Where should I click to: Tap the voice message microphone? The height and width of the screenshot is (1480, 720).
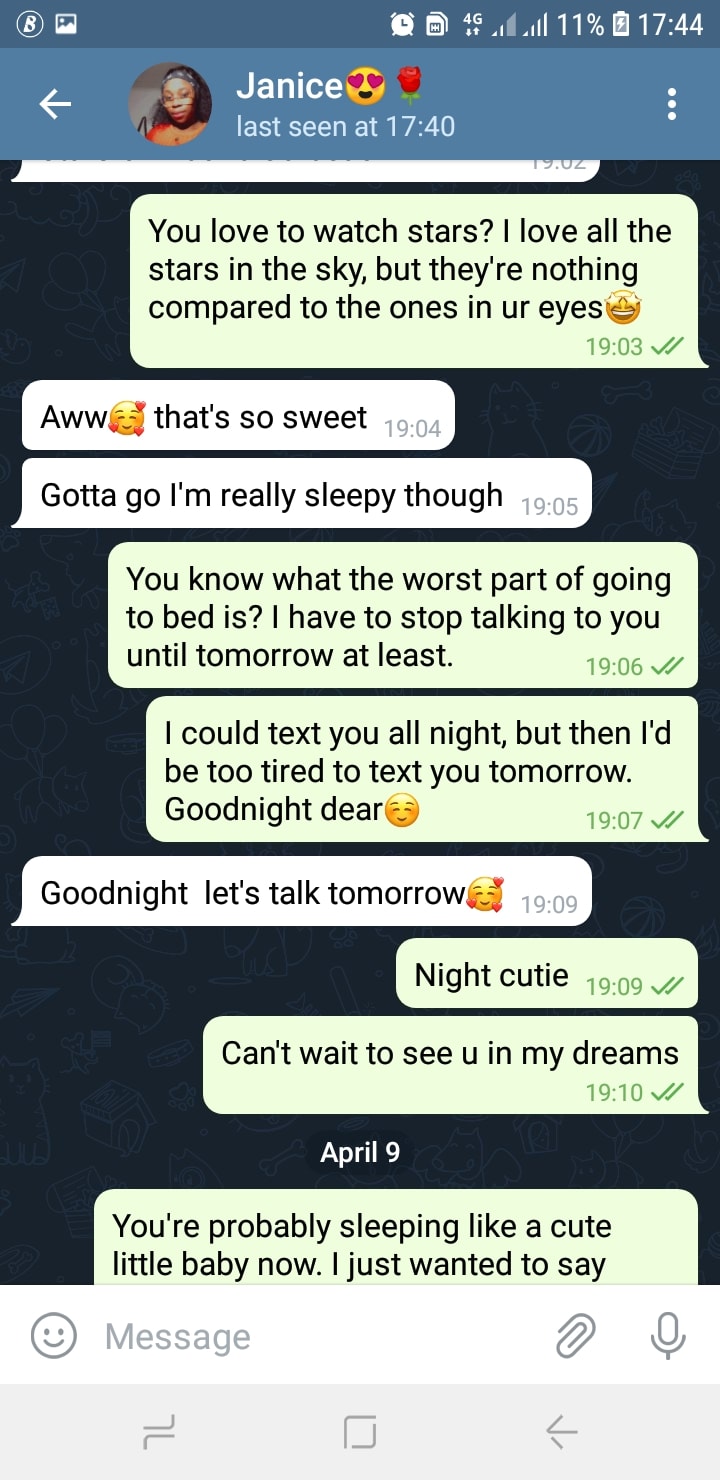pyautogui.click(x=667, y=1336)
